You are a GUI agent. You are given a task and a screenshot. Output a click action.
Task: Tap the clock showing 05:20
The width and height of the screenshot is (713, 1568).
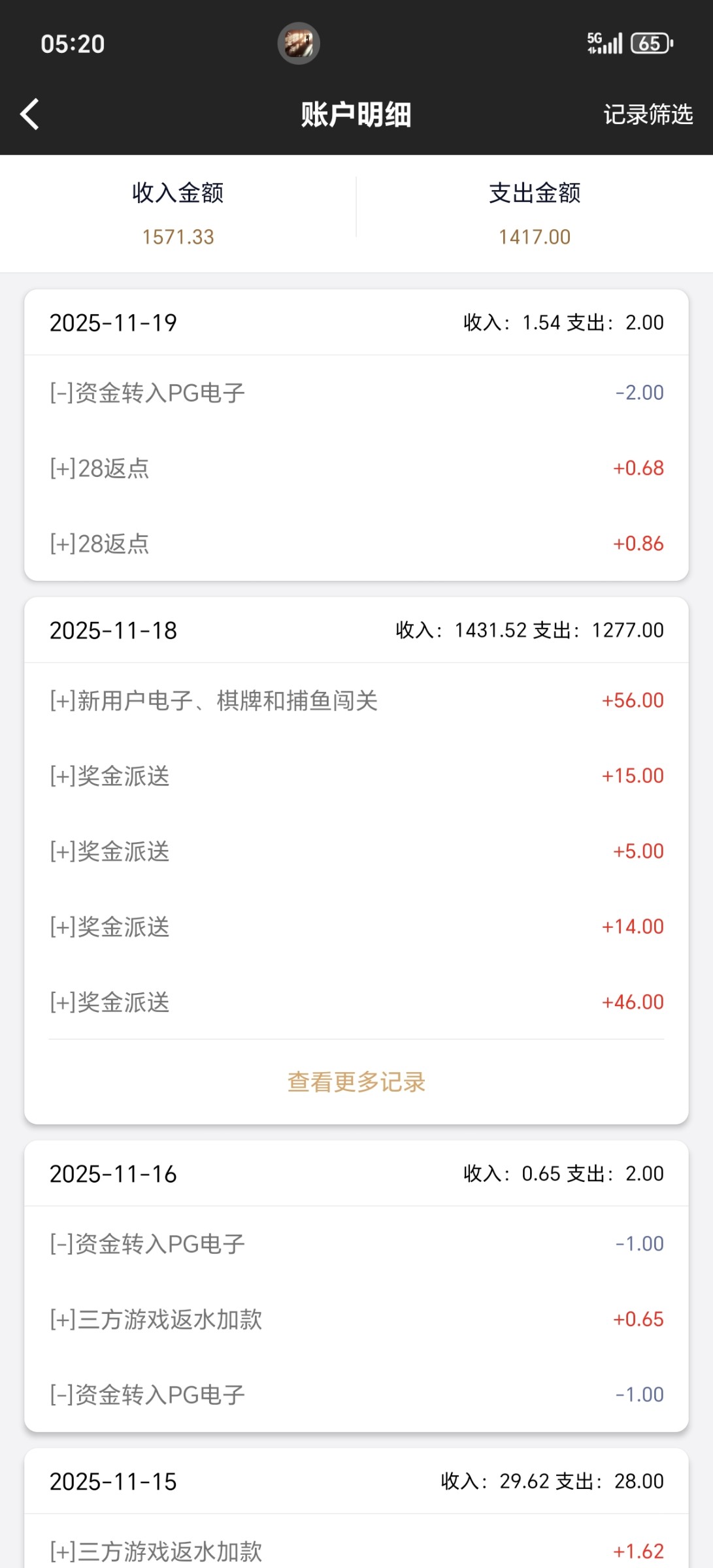click(x=72, y=44)
